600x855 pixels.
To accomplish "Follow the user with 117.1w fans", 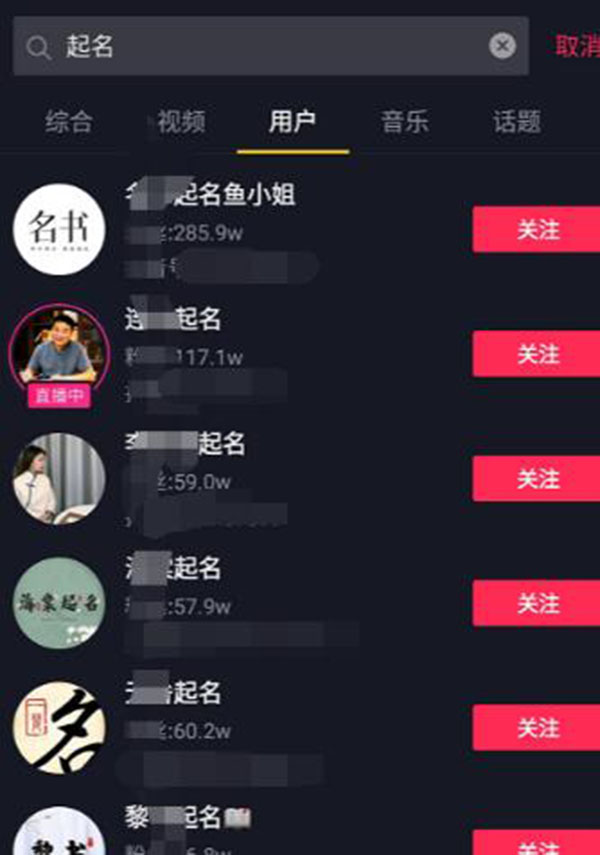I will click(536, 354).
